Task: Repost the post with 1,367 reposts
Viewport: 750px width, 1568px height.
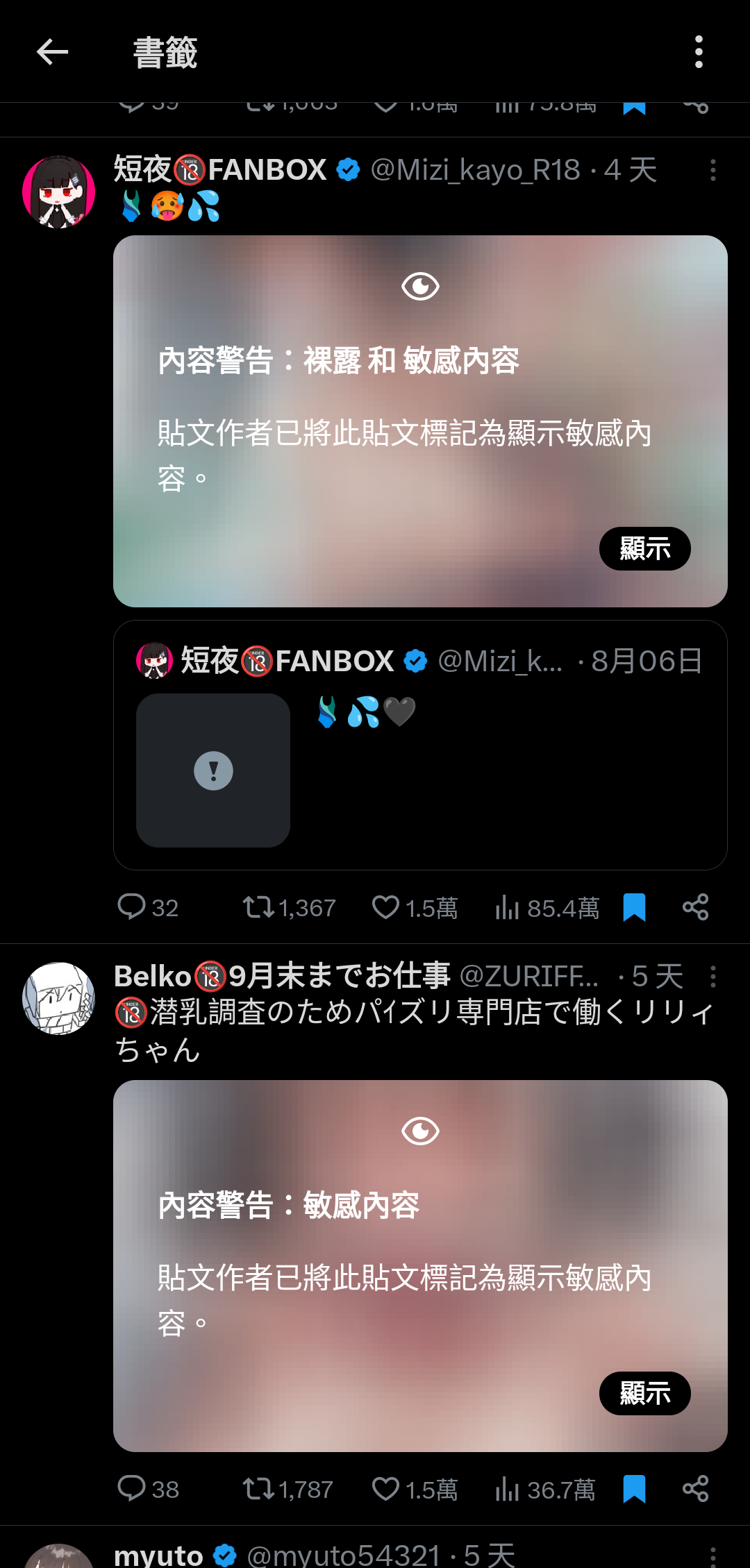Action: click(x=289, y=907)
